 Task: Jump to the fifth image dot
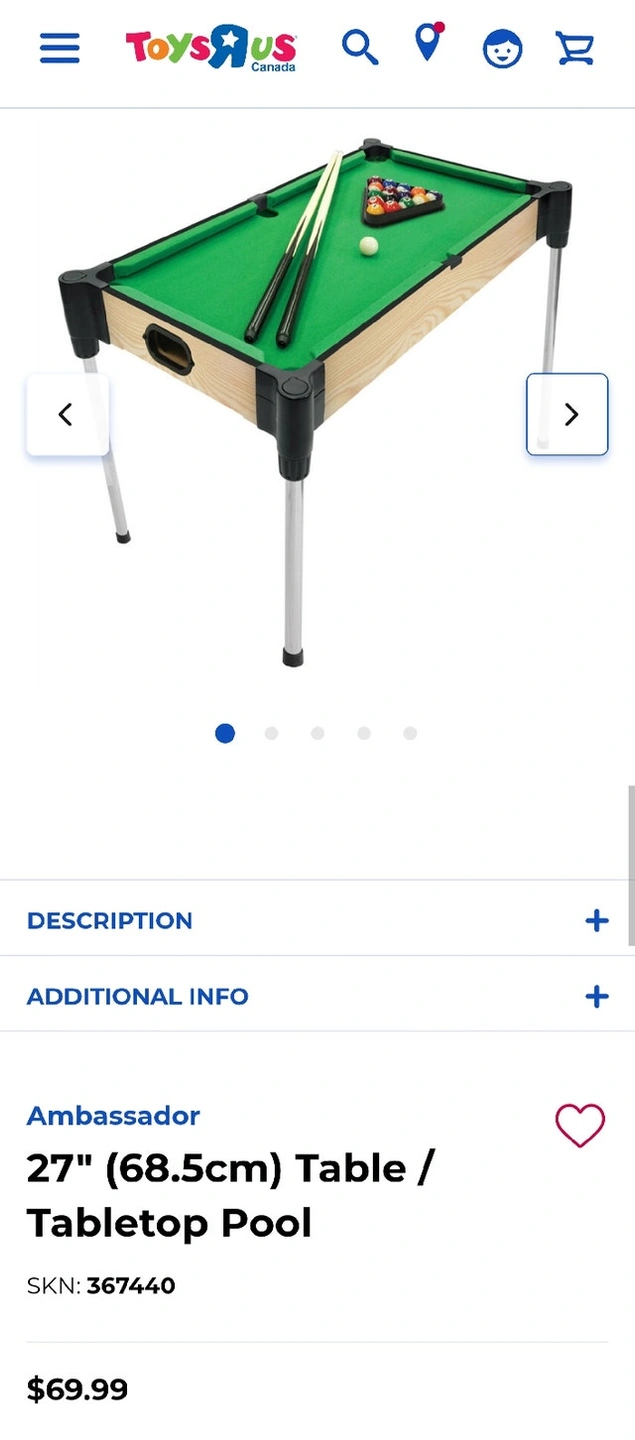pyautogui.click(x=410, y=733)
